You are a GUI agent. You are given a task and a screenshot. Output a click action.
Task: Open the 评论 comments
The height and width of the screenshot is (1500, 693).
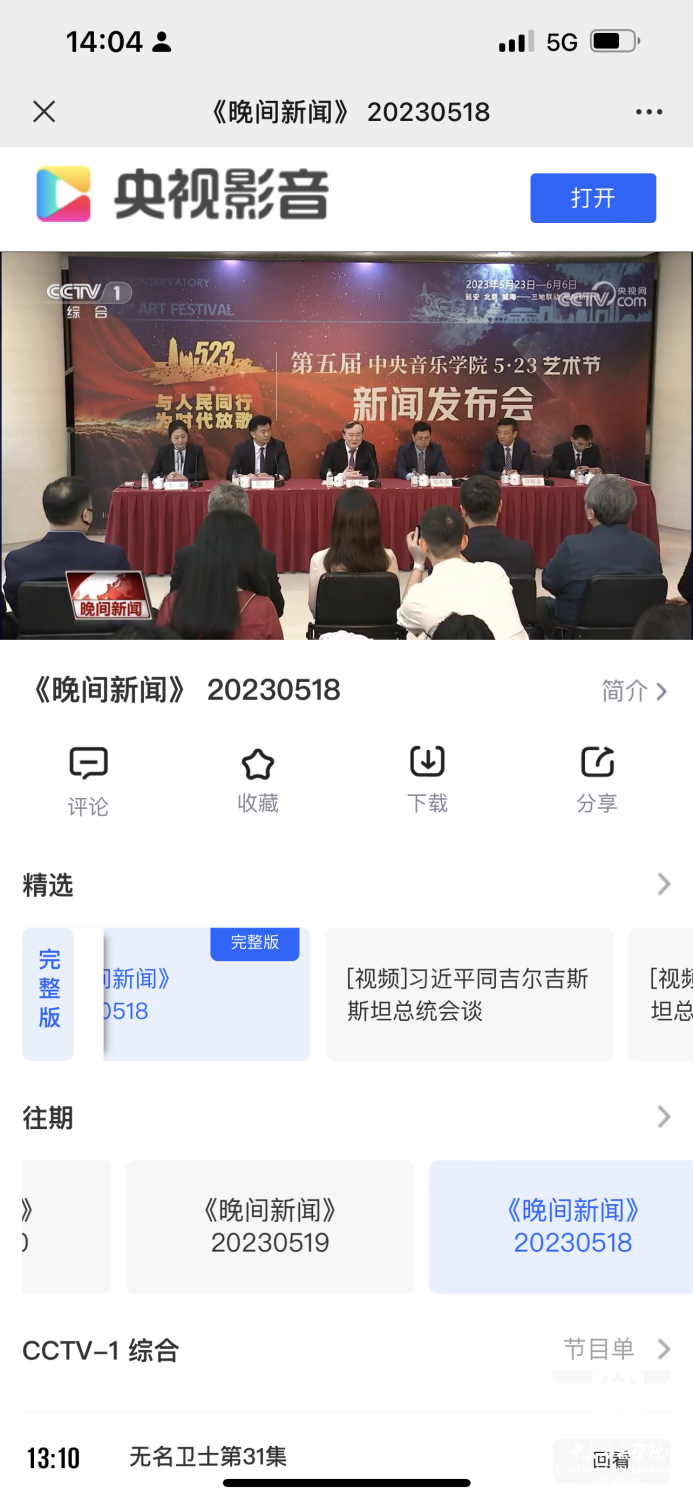tap(88, 781)
